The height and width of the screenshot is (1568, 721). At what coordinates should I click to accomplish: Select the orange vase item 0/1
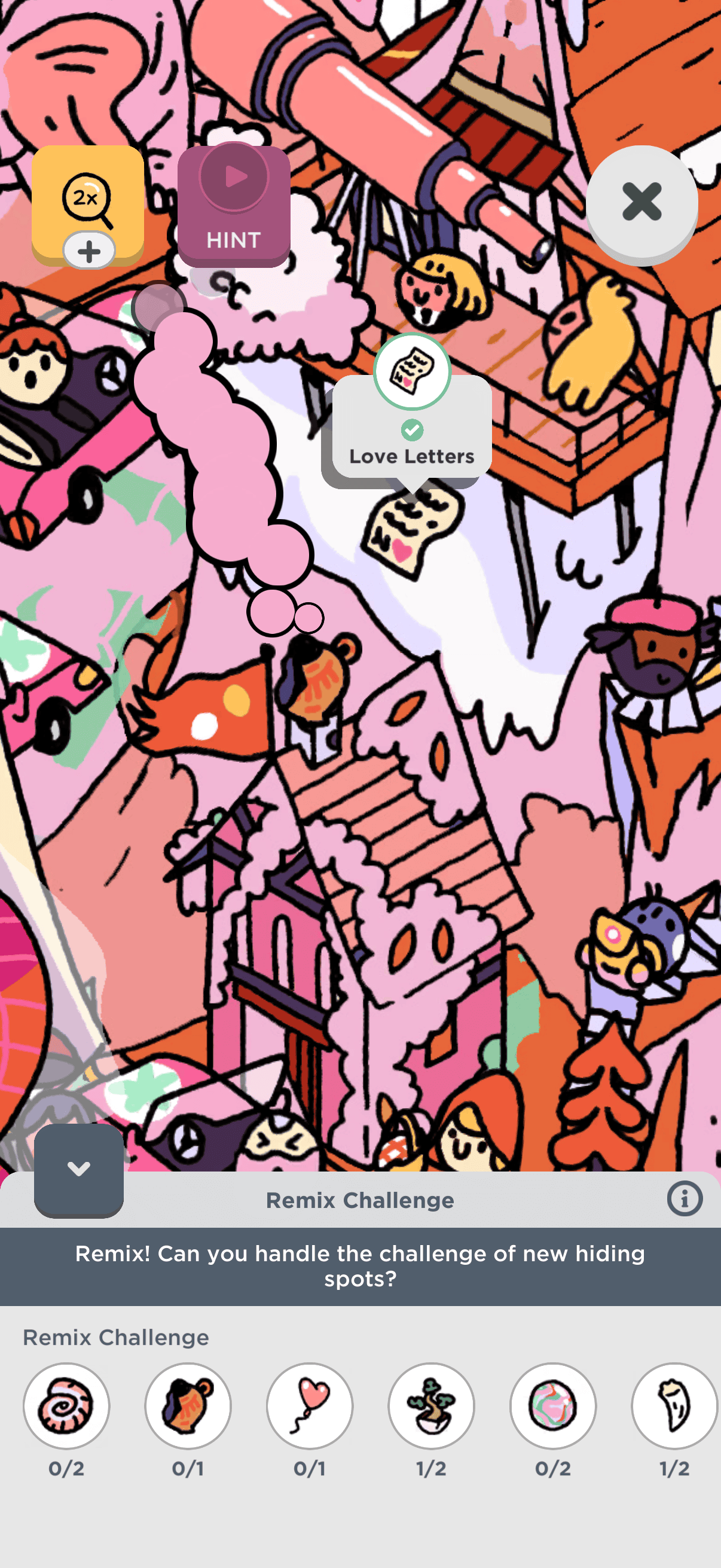(x=188, y=1406)
